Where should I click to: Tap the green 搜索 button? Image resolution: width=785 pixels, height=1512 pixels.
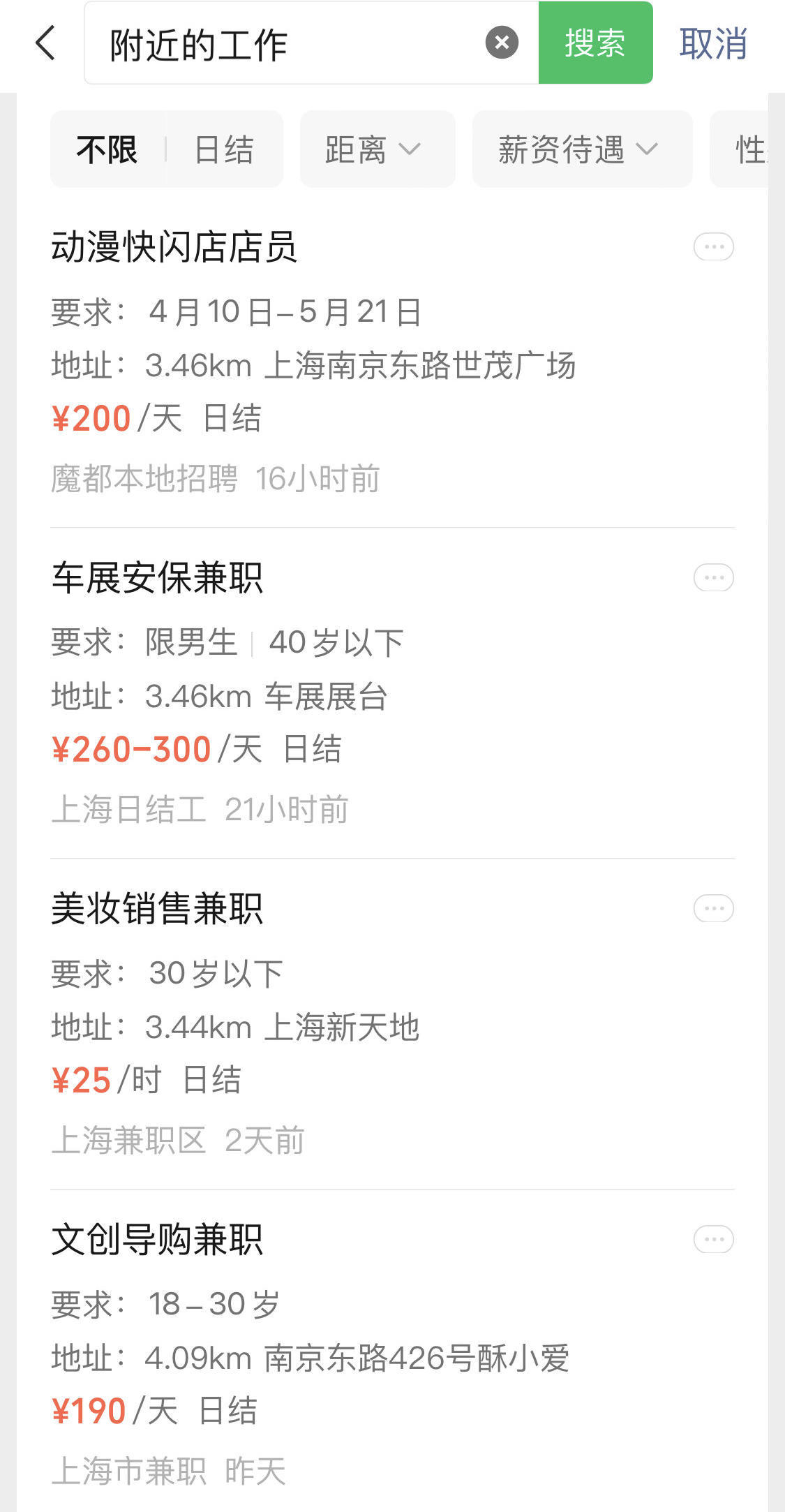[x=595, y=43]
